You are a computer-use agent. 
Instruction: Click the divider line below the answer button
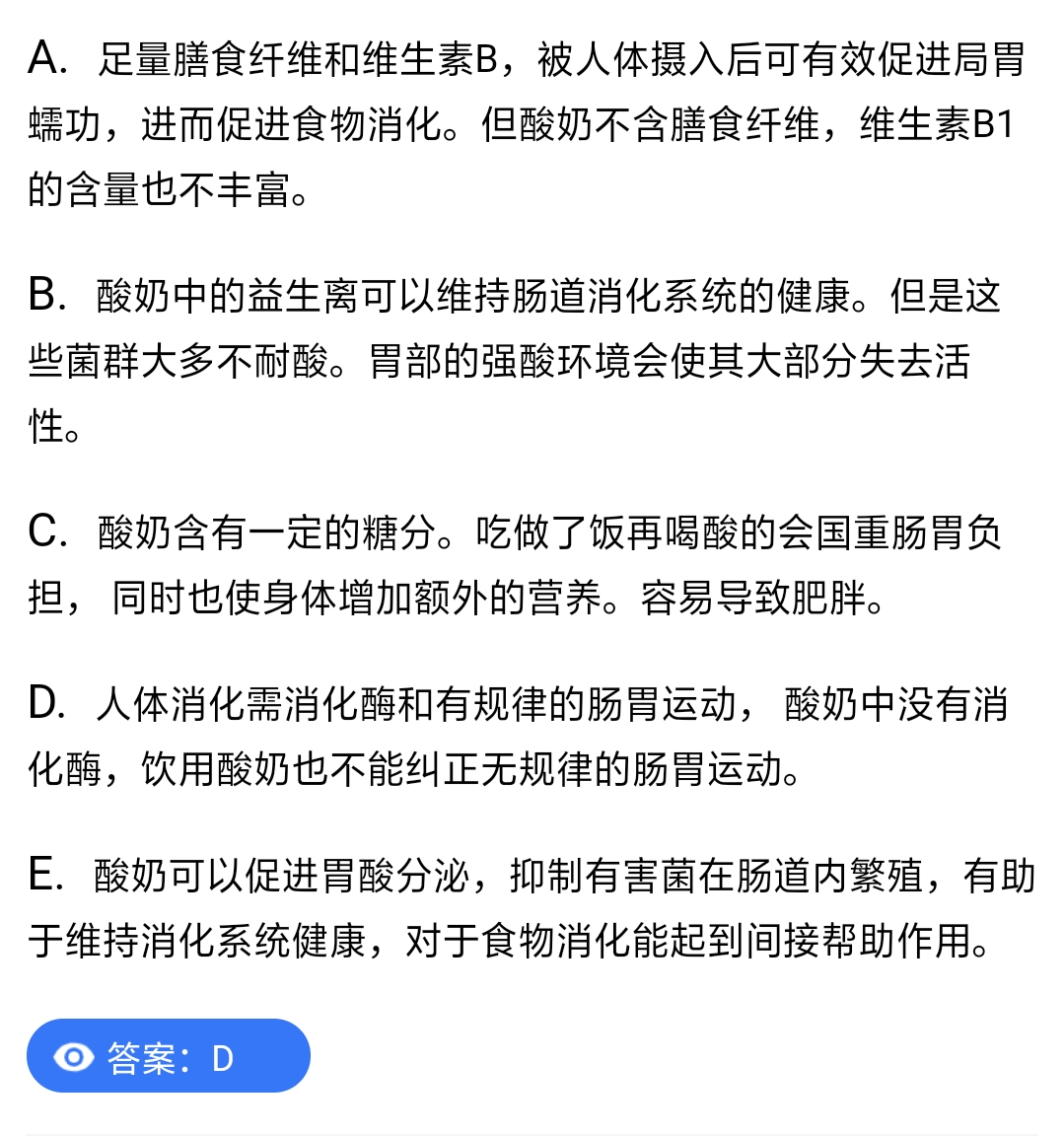[532, 1131]
